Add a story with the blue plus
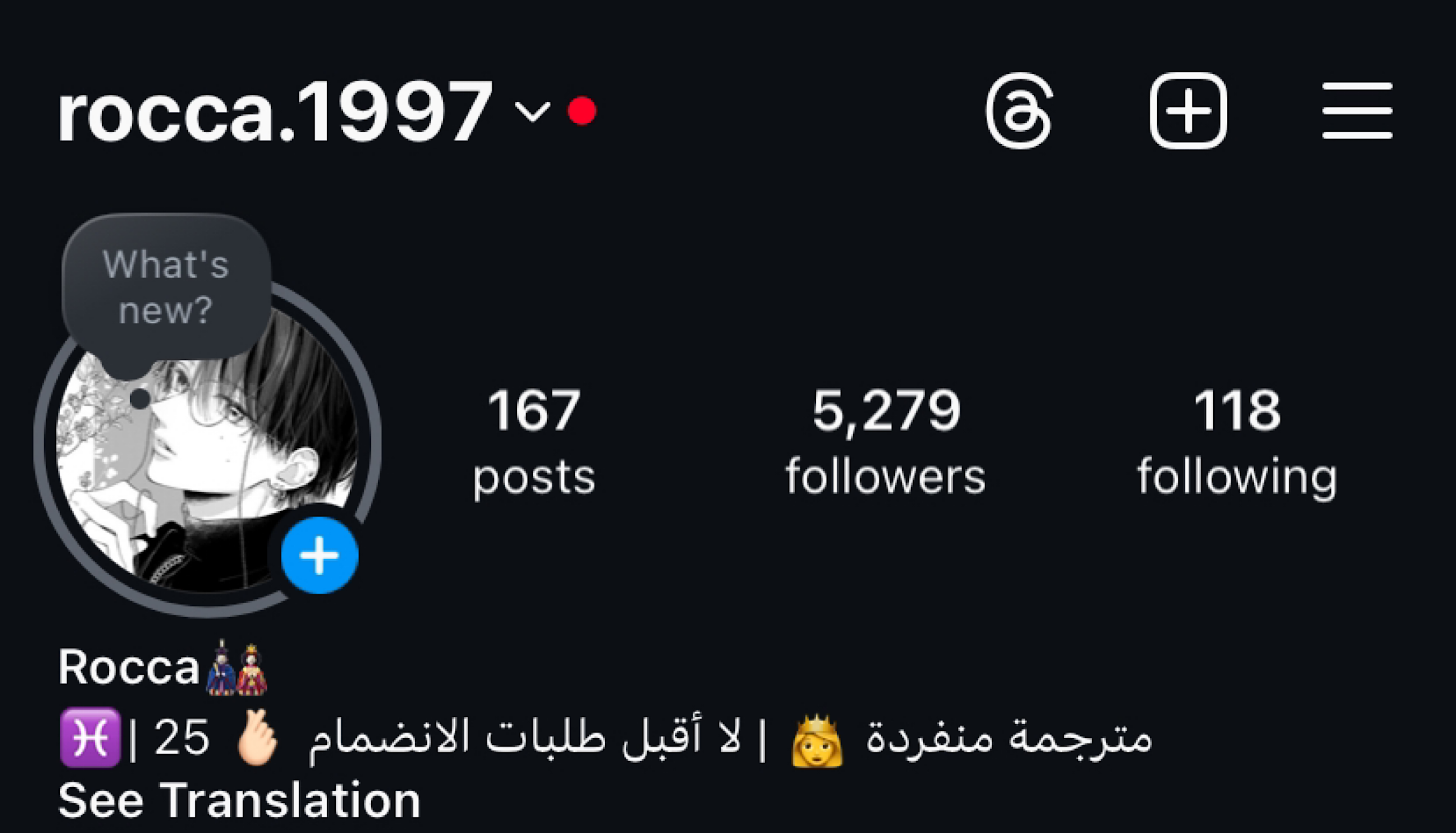 pyautogui.click(x=319, y=556)
